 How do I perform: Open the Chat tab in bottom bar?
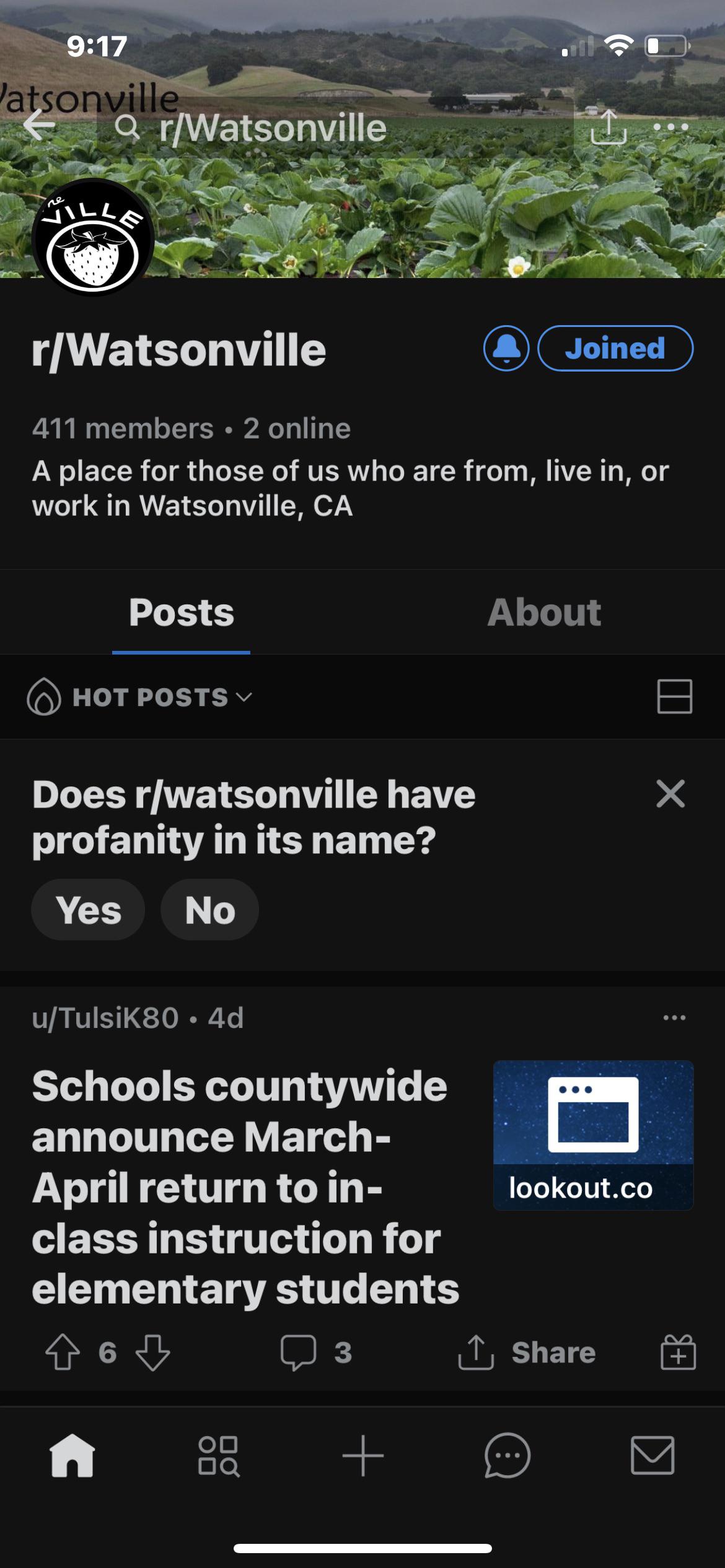tap(507, 1455)
